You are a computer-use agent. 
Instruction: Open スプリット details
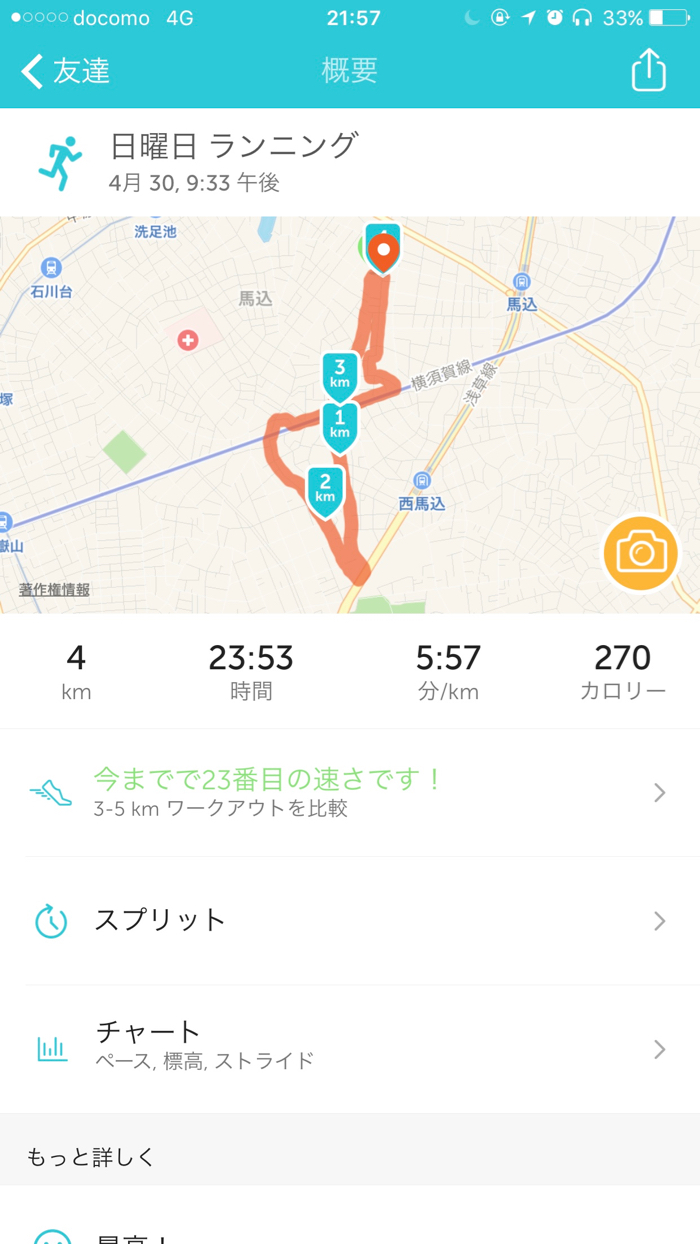(x=350, y=921)
